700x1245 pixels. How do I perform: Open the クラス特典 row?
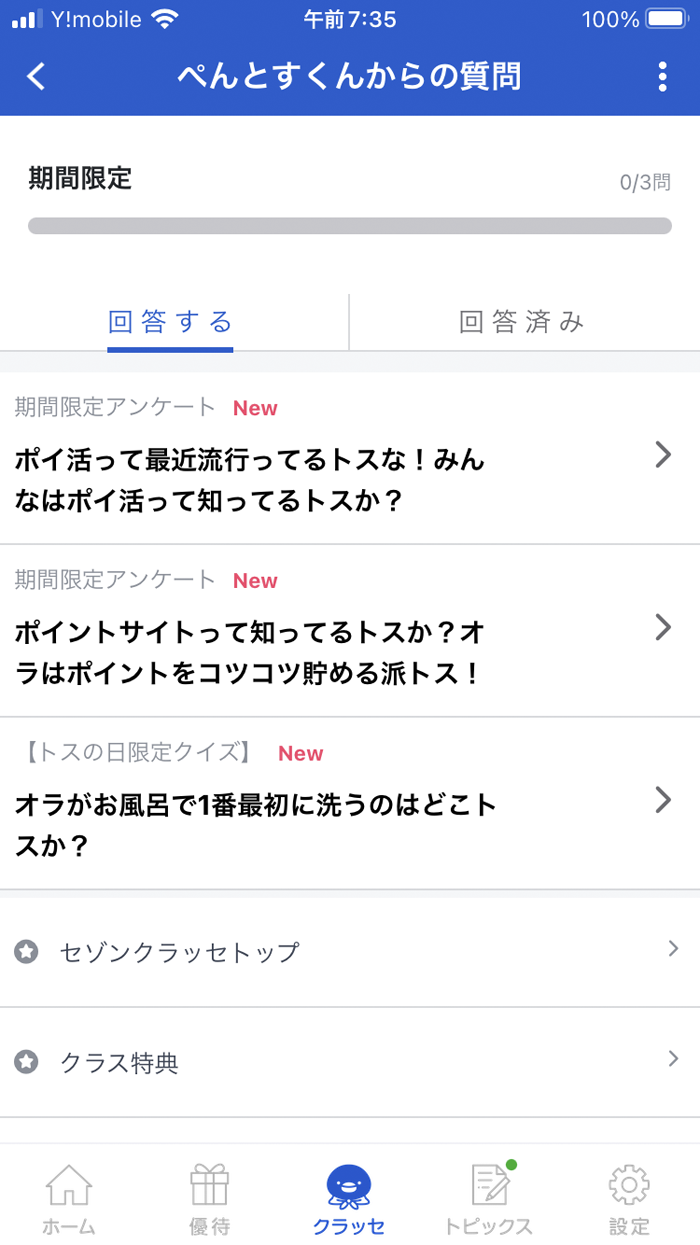click(349, 1062)
